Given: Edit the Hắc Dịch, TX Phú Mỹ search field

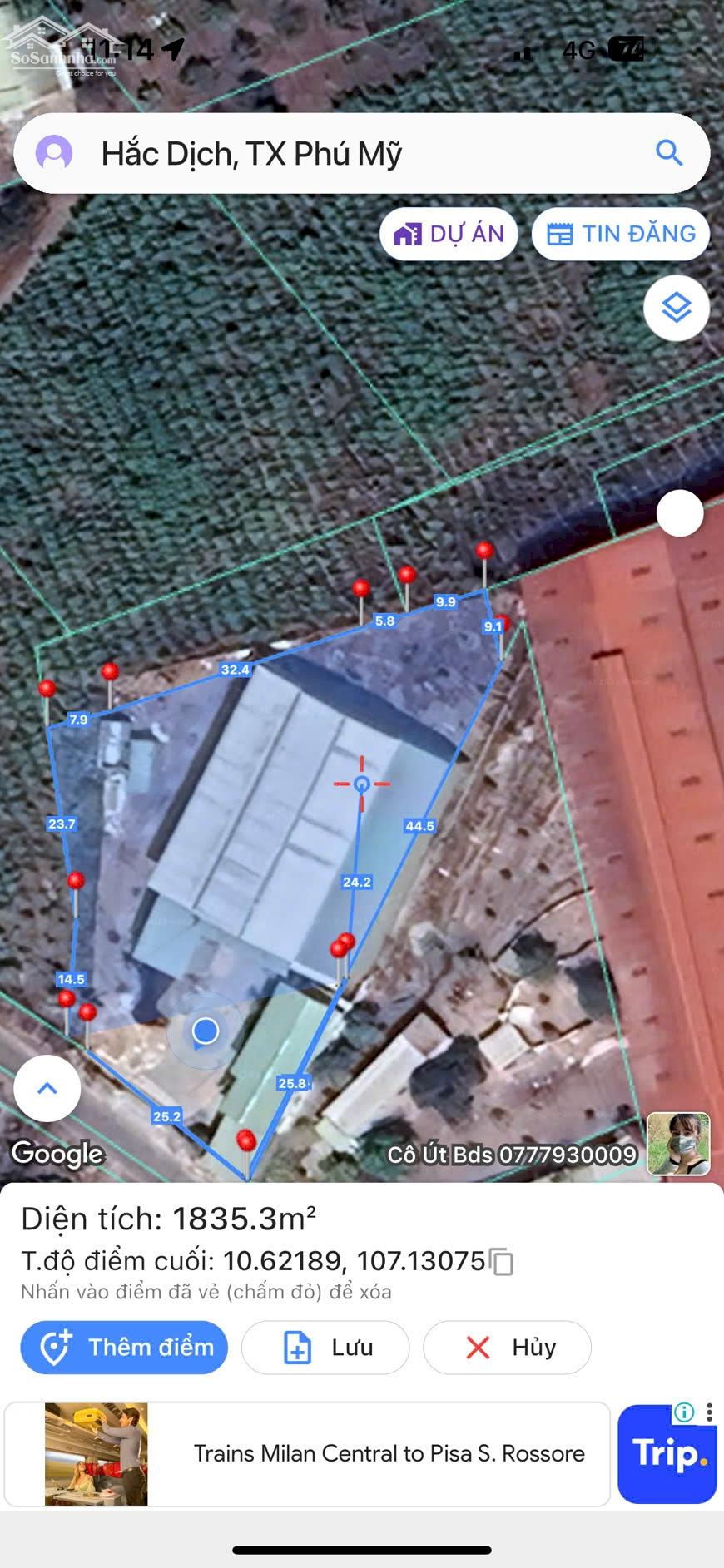Looking at the screenshot, I should (x=361, y=153).
